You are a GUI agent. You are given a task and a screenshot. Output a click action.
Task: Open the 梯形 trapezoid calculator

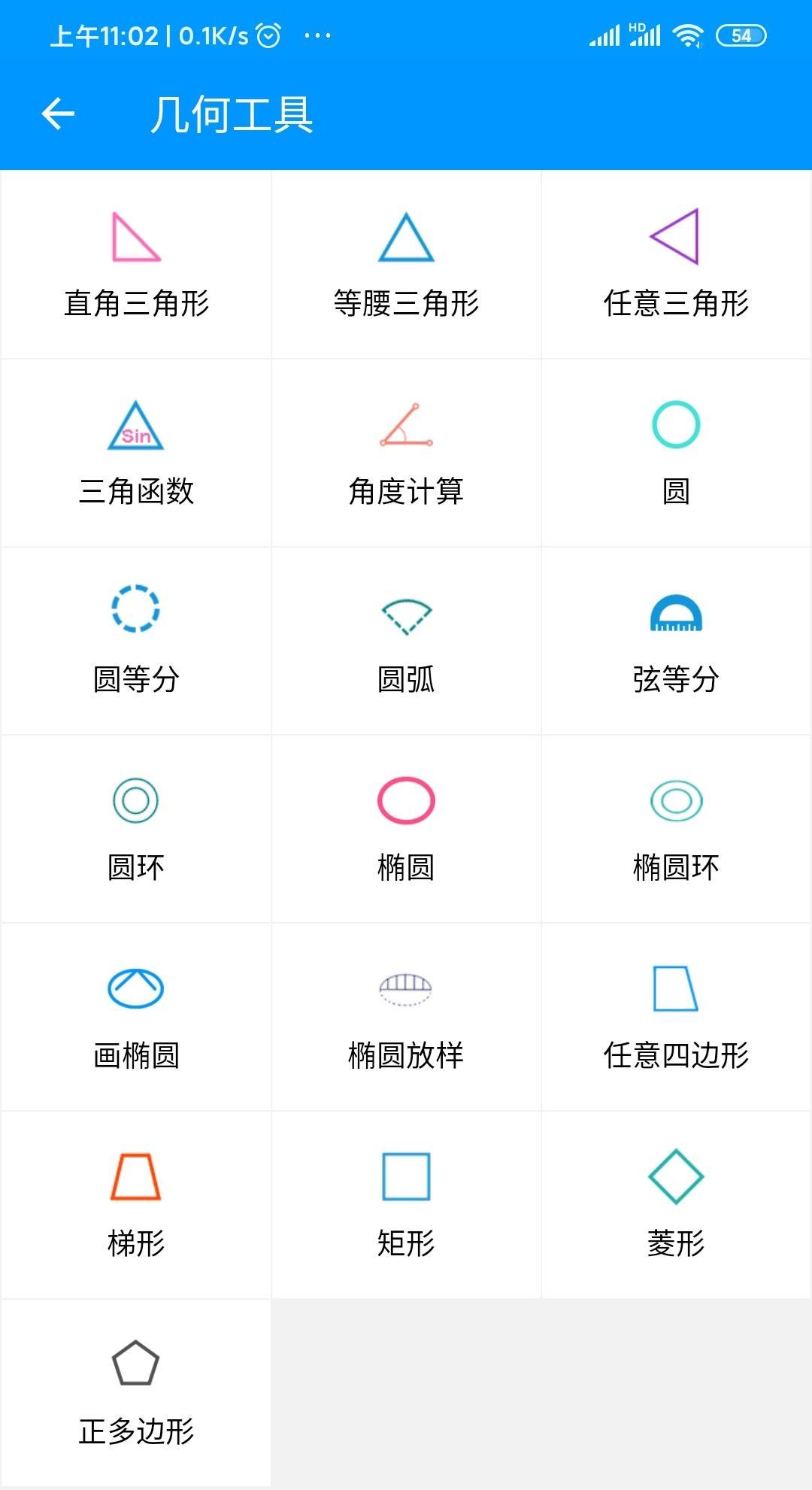click(x=135, y=1203)
